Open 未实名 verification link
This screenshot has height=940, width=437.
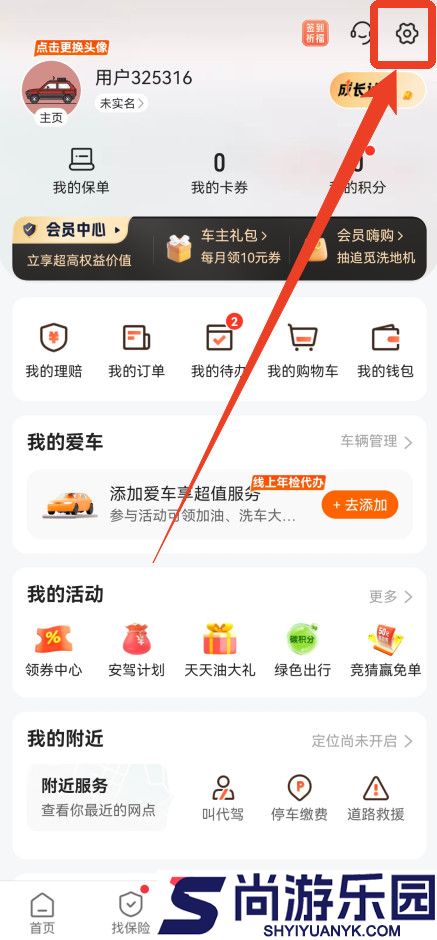(x=121, y=104)
